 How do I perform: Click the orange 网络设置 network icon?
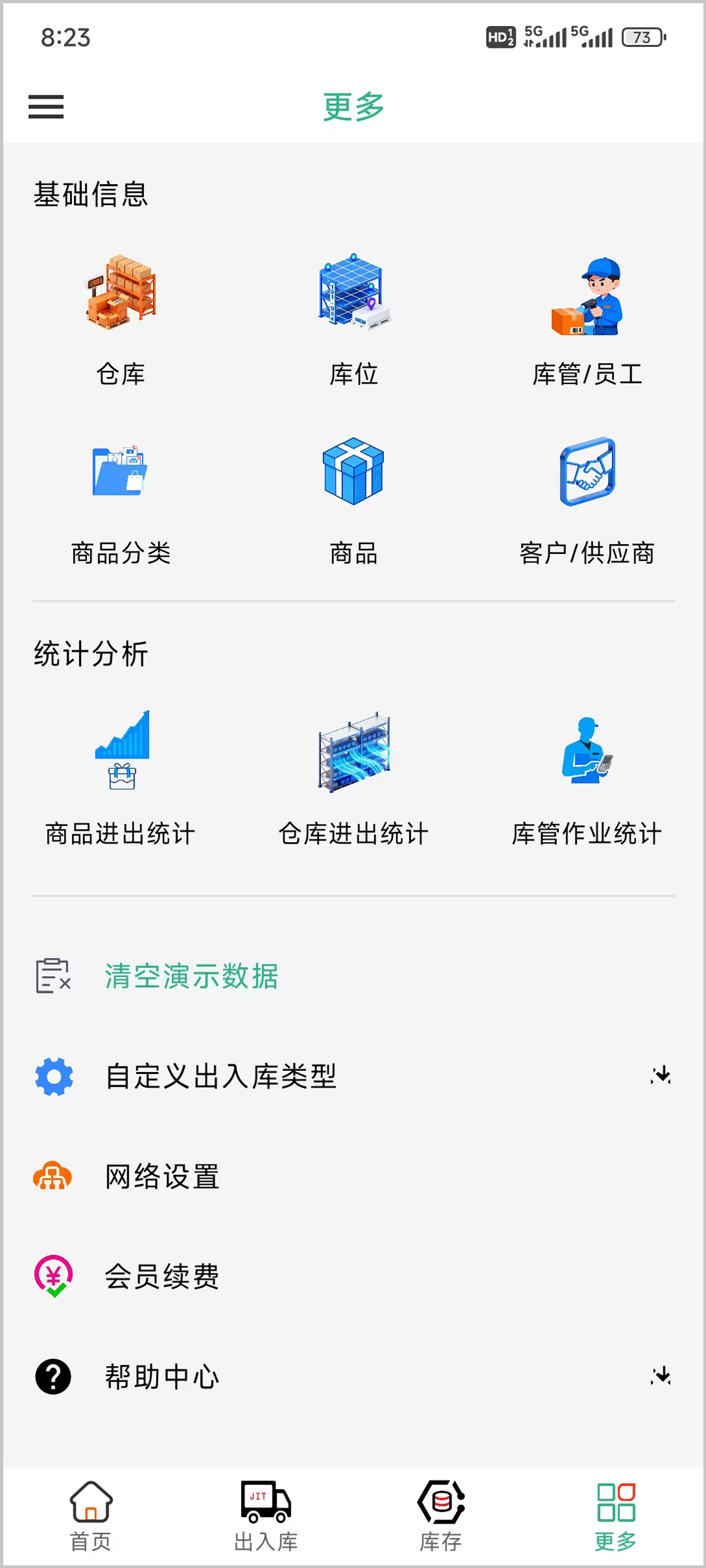point(53,1177)
